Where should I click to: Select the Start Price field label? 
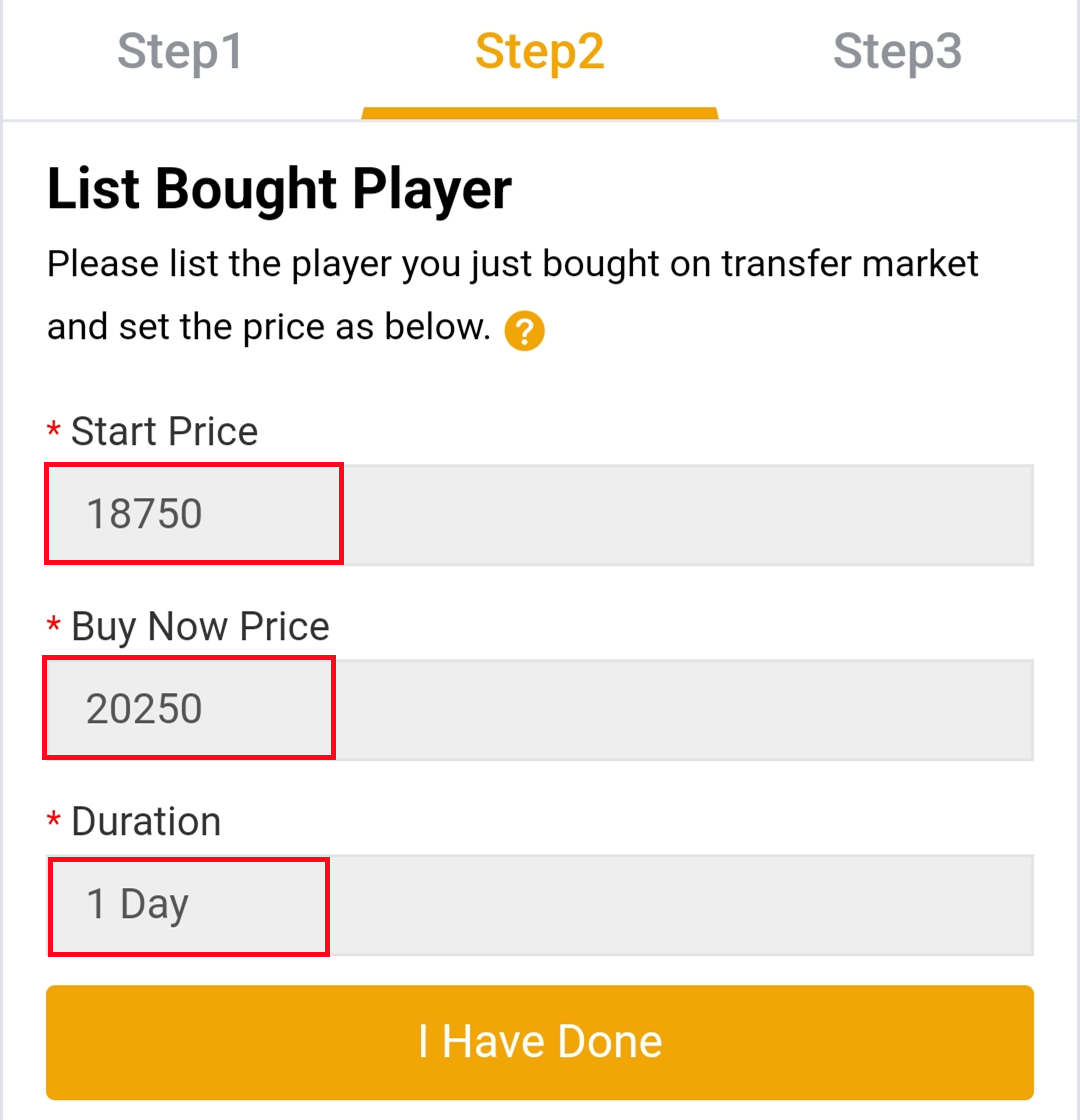(164, 431)
